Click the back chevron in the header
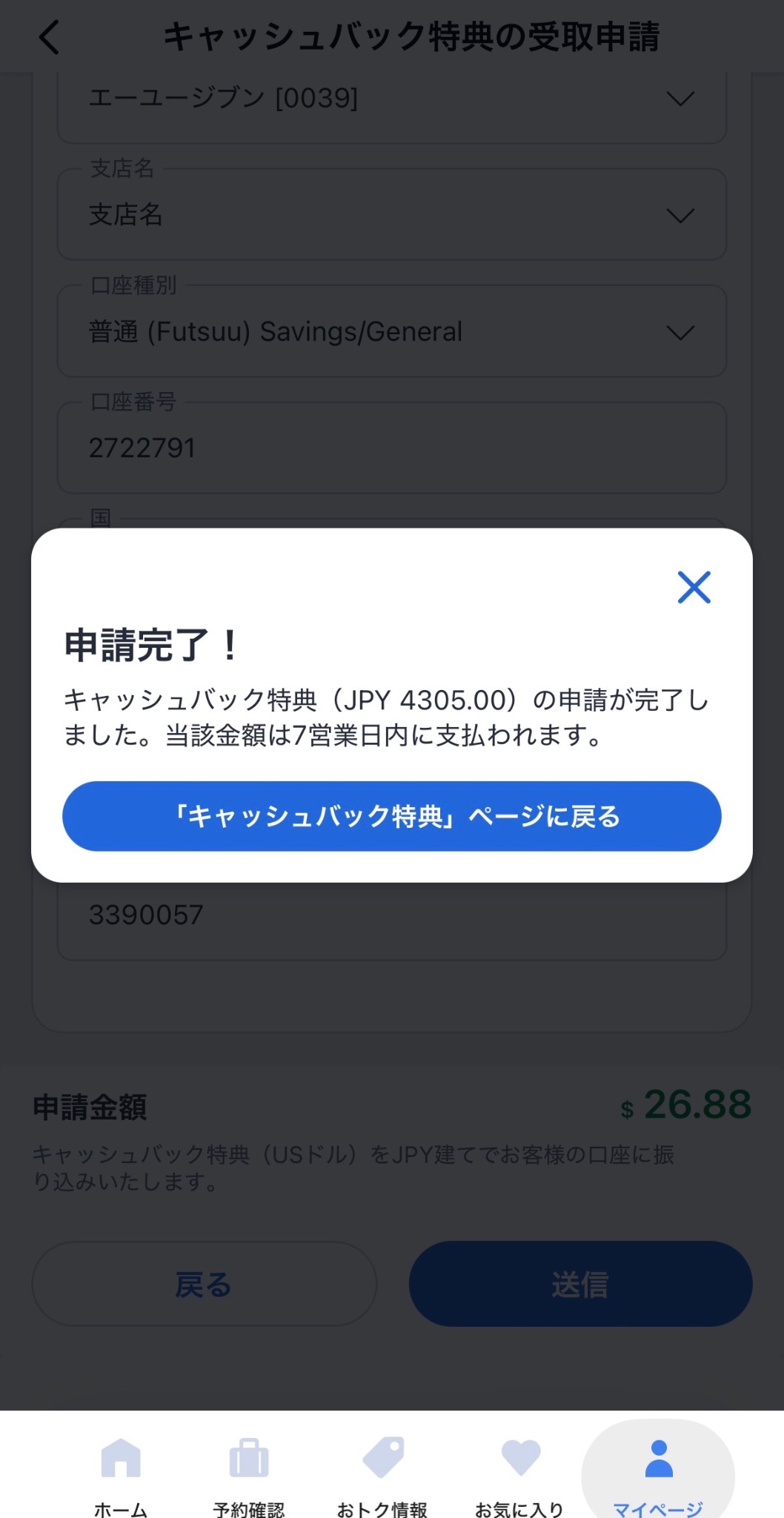The width and height of the screenshot is (784, 1518). (x=49, y=38)
